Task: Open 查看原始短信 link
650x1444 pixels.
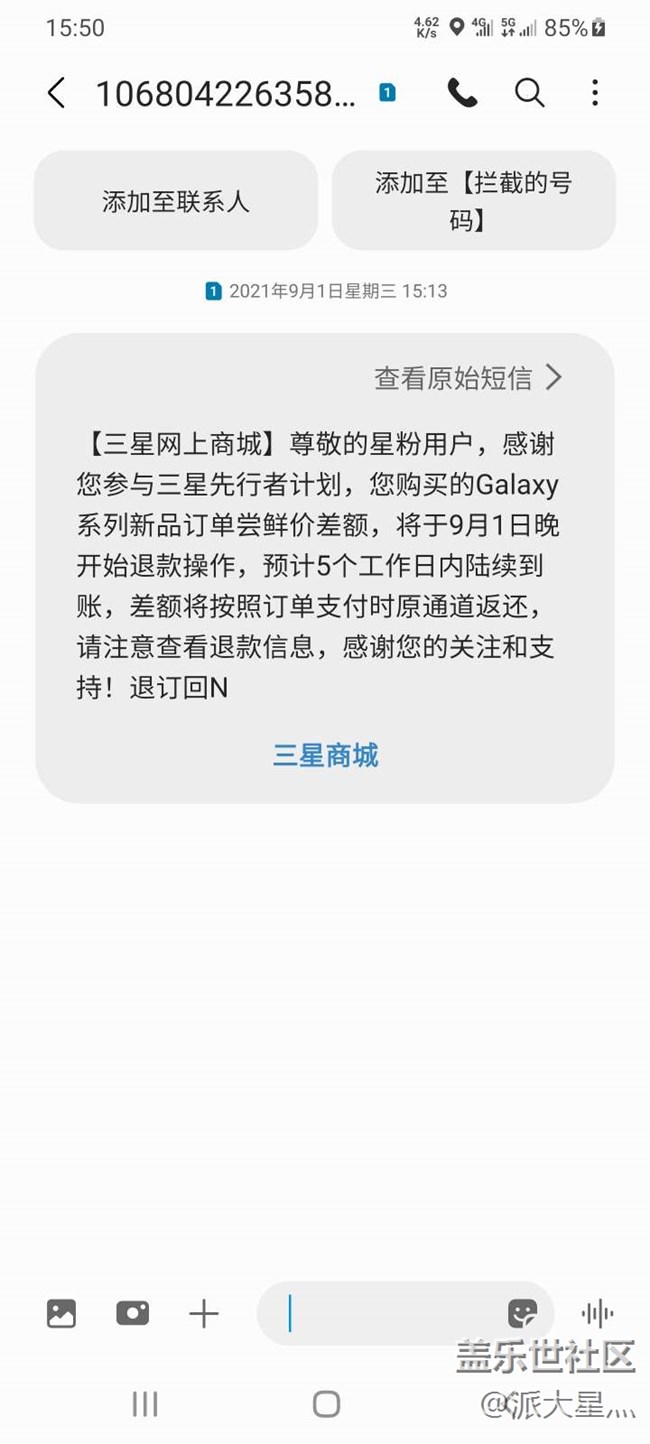Action: click(468, 377)
